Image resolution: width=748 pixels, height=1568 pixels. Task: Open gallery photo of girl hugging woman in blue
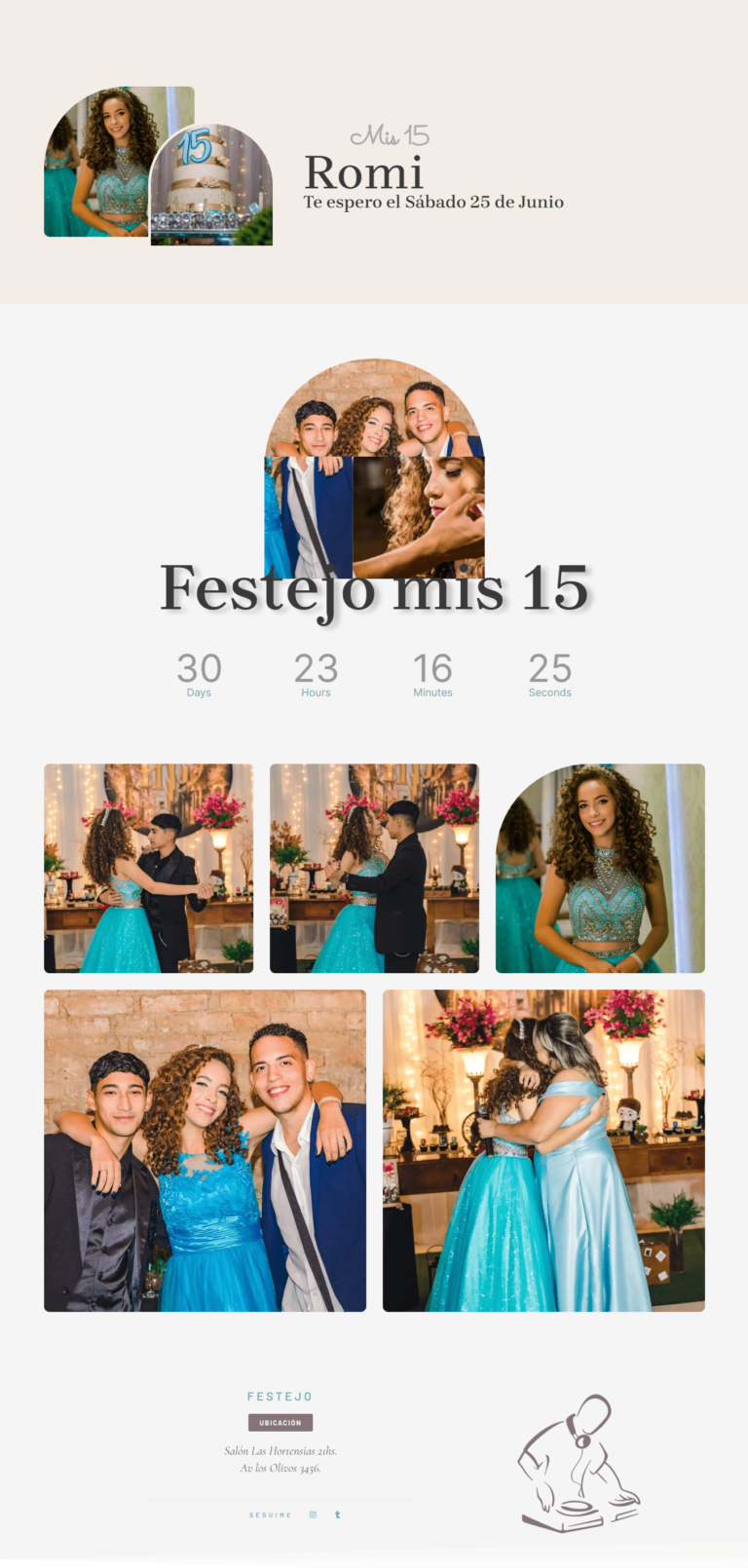(x=543, y=1150)
